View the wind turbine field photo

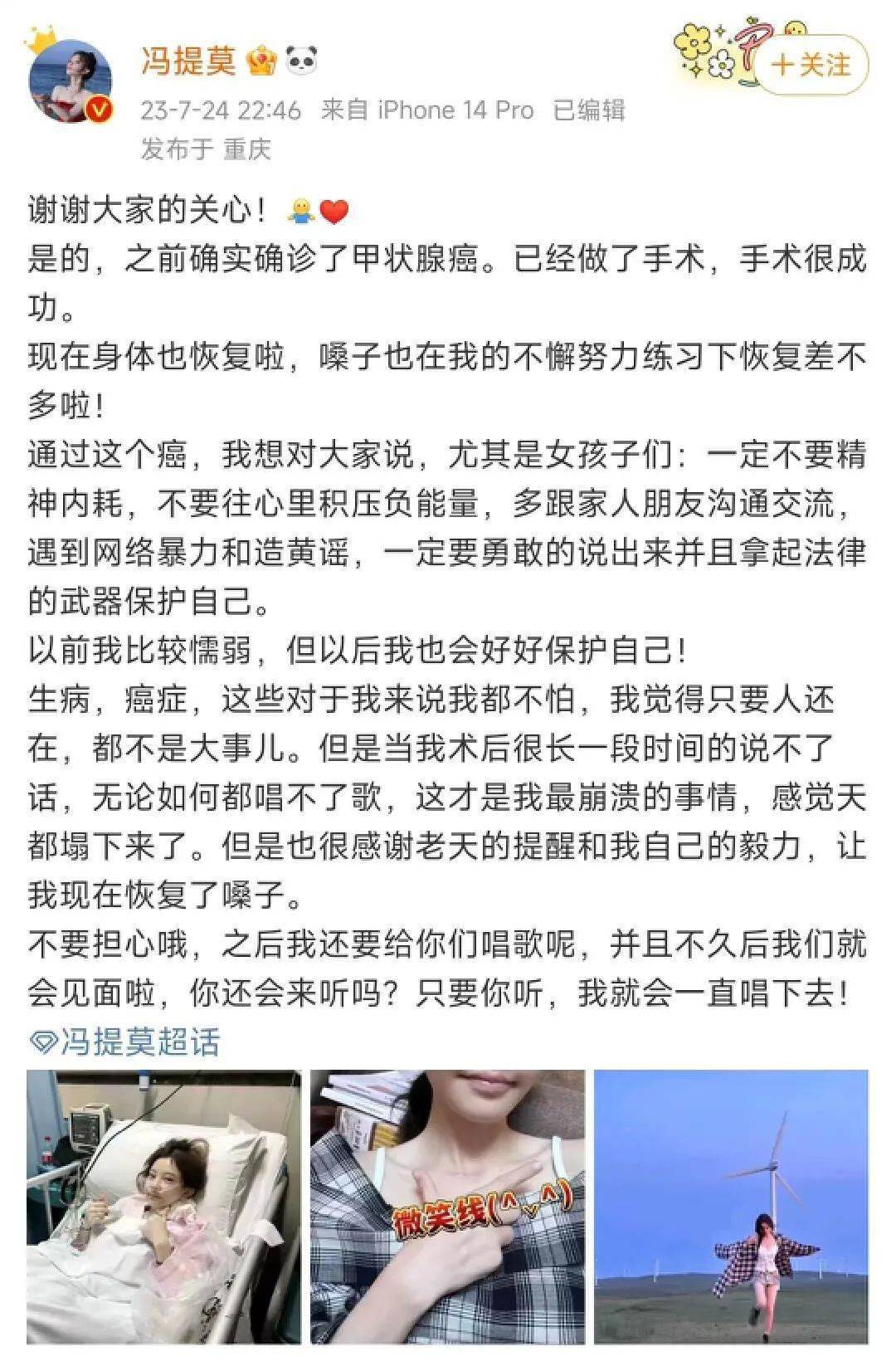click(731, 1206)
